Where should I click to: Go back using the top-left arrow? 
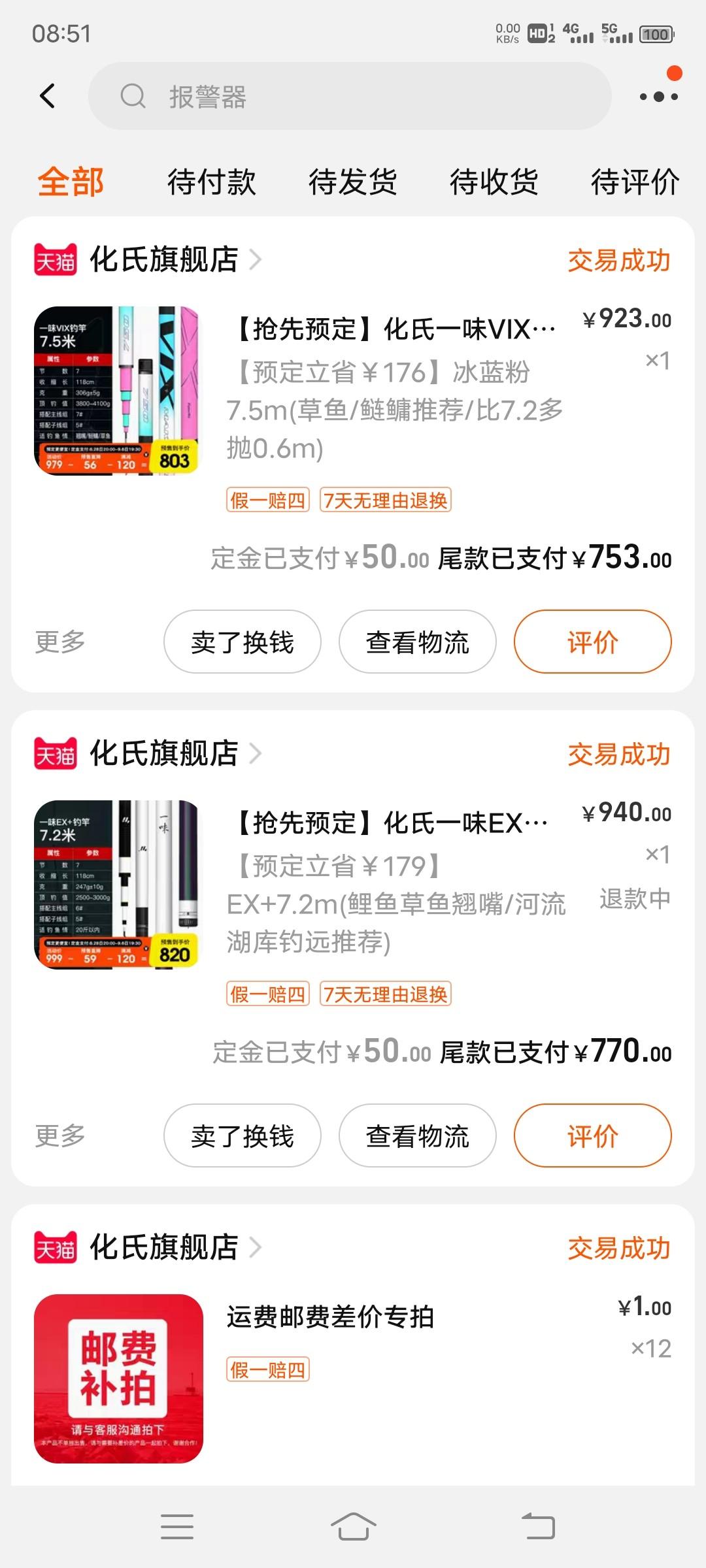[x=47, y=96]
